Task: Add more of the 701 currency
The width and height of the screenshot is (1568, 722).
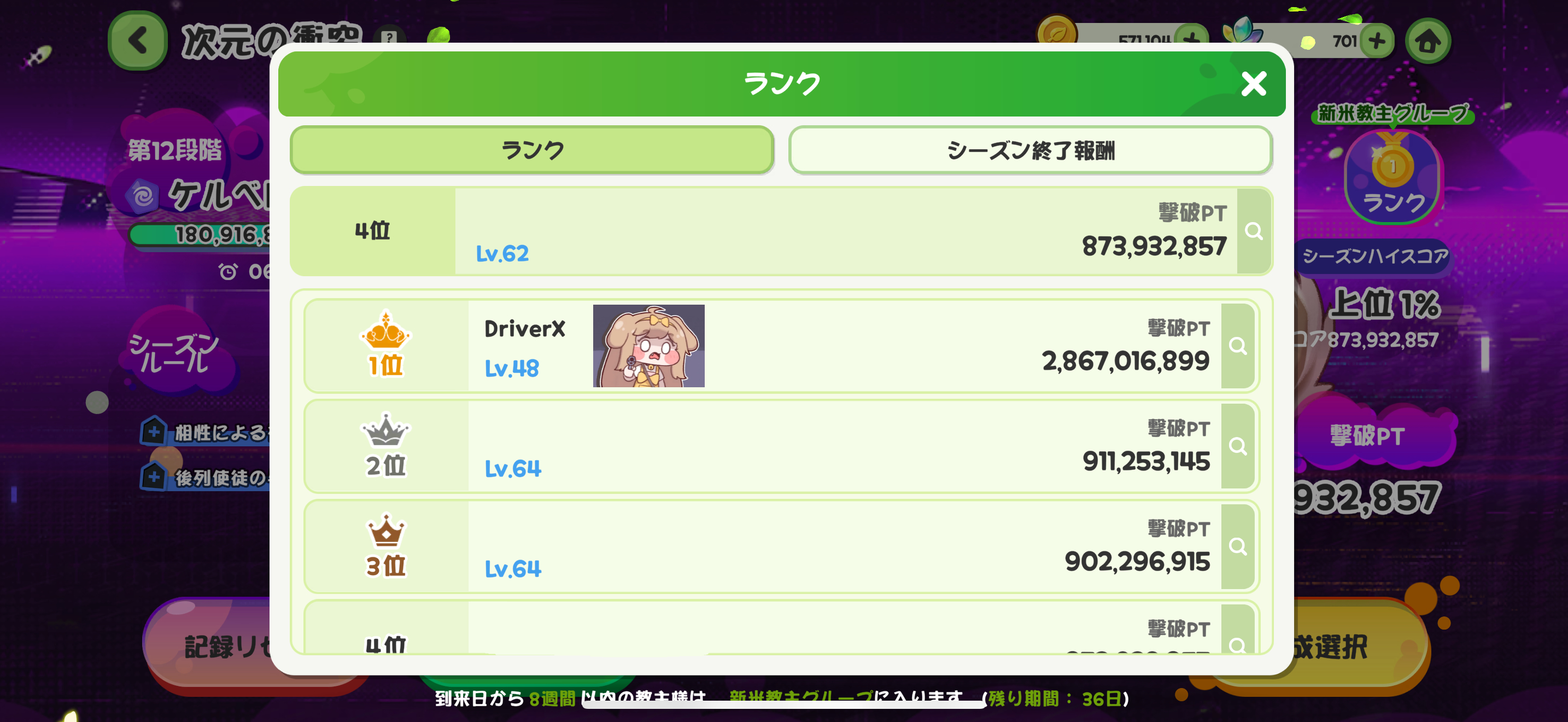Action: (1376, 42)
